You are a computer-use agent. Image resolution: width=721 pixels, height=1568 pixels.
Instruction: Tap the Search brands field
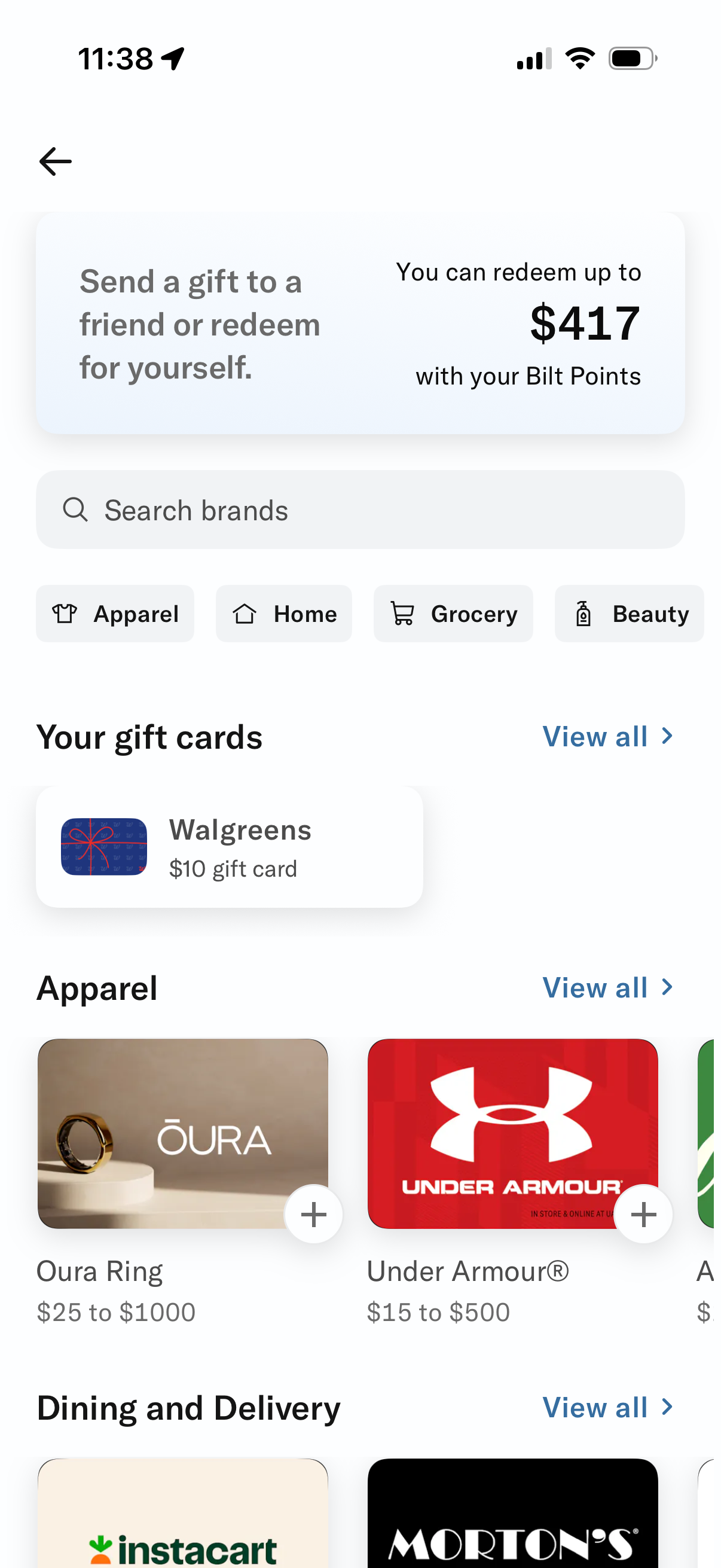360,510
